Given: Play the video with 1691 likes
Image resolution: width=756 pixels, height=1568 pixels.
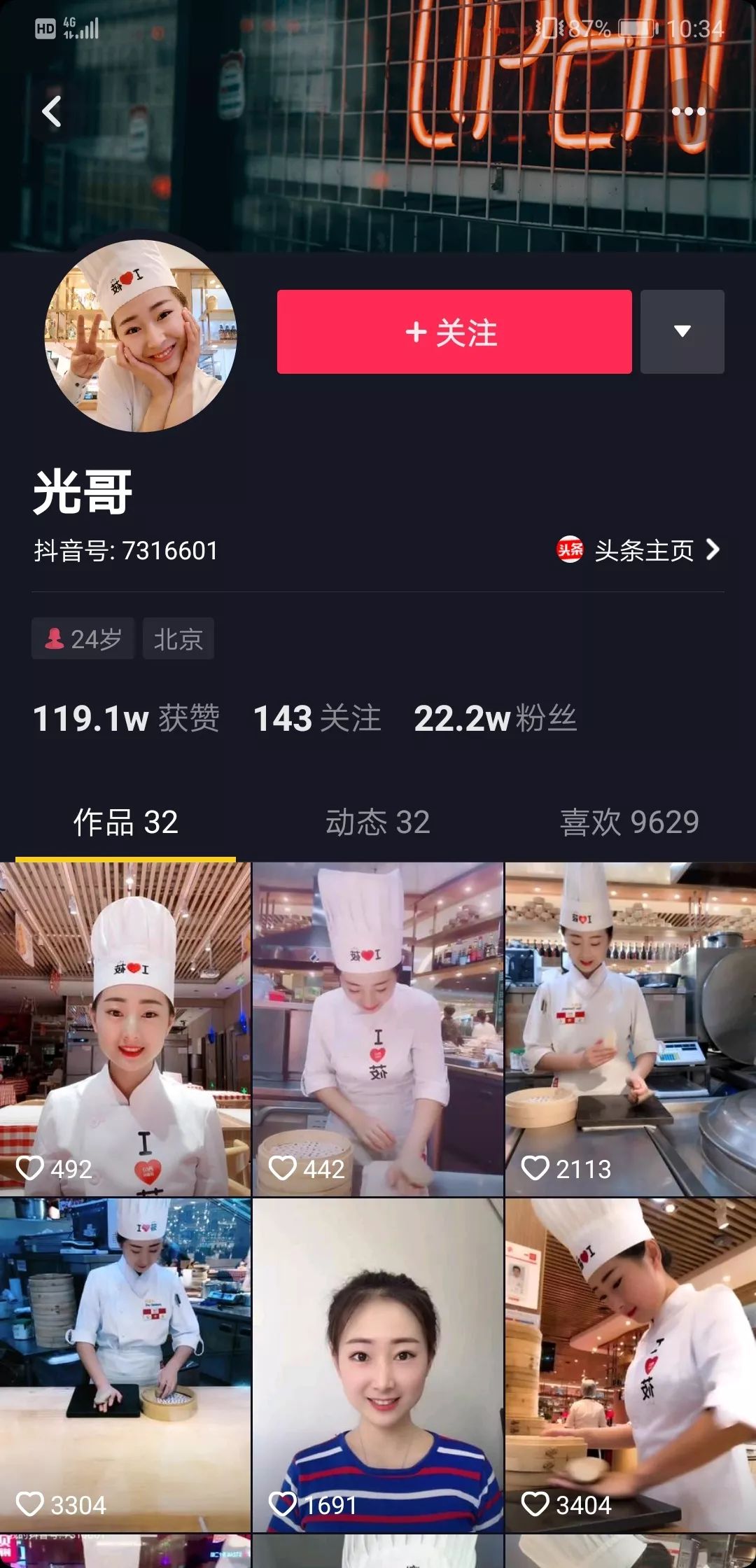Looking at the screenshot, I should [377, 1365].
